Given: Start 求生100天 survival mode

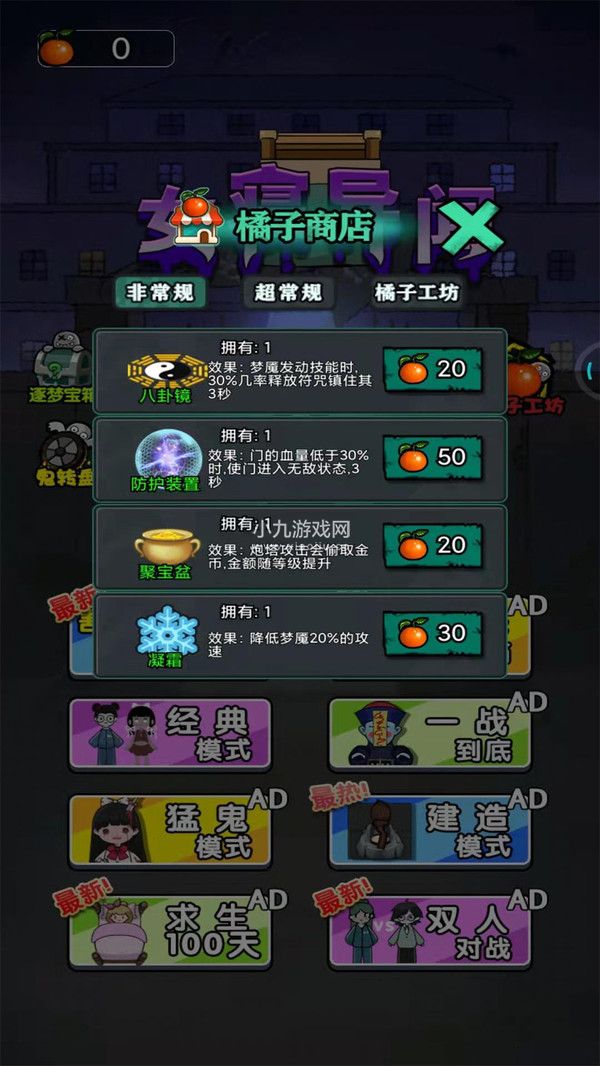Looking at the screenshot, I should click(170, 932).
